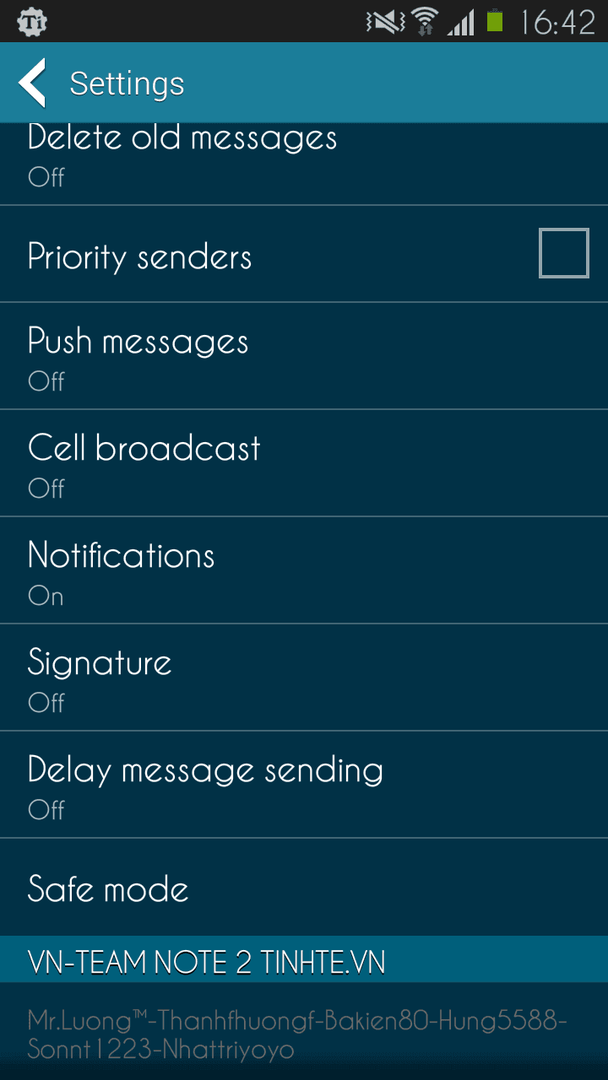Tick the Priority senders checkbox

click(x=563, y=253)
